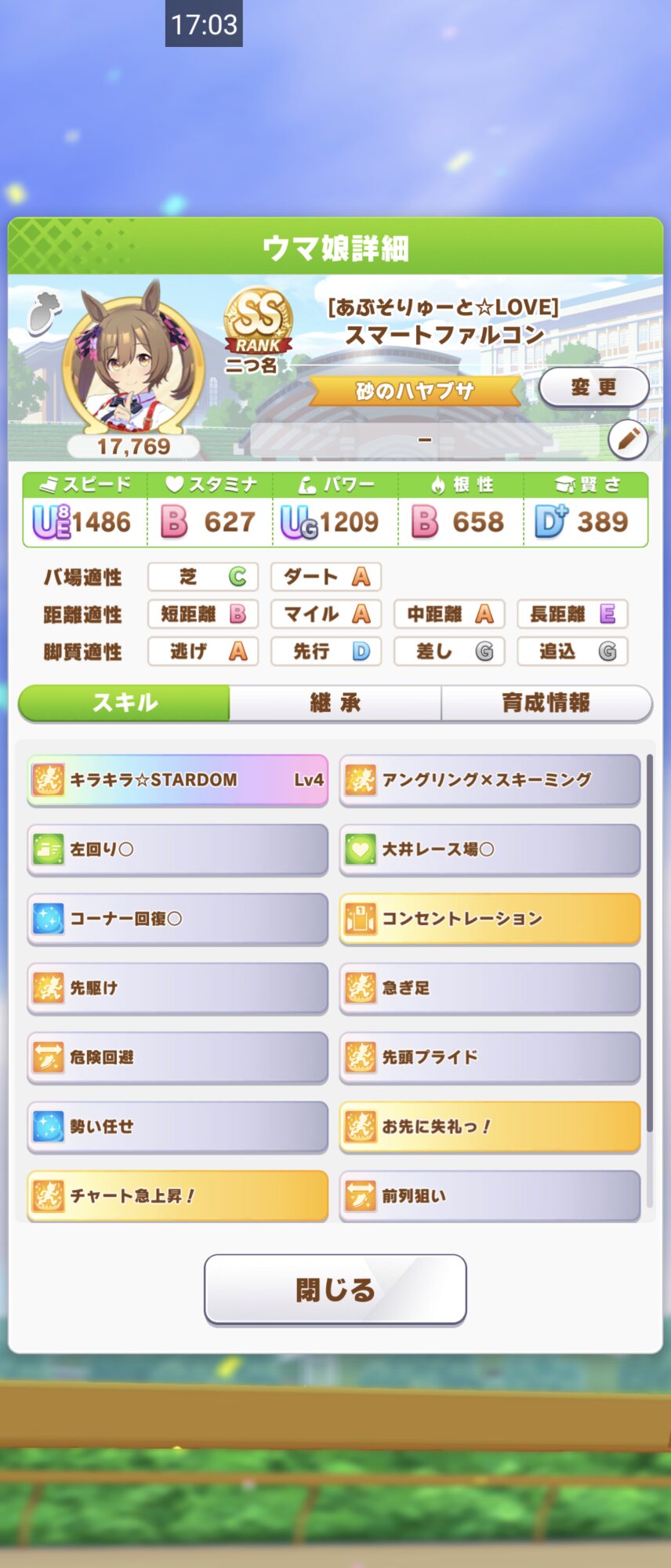
Task: Edit the memo with the pencil icon
Action: (x=628, y=440)
